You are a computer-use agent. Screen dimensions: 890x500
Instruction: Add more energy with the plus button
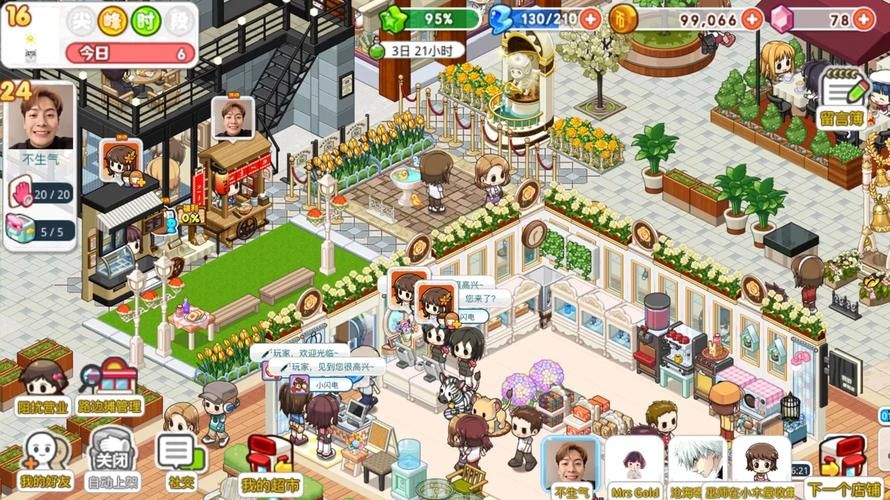[591, 19]
